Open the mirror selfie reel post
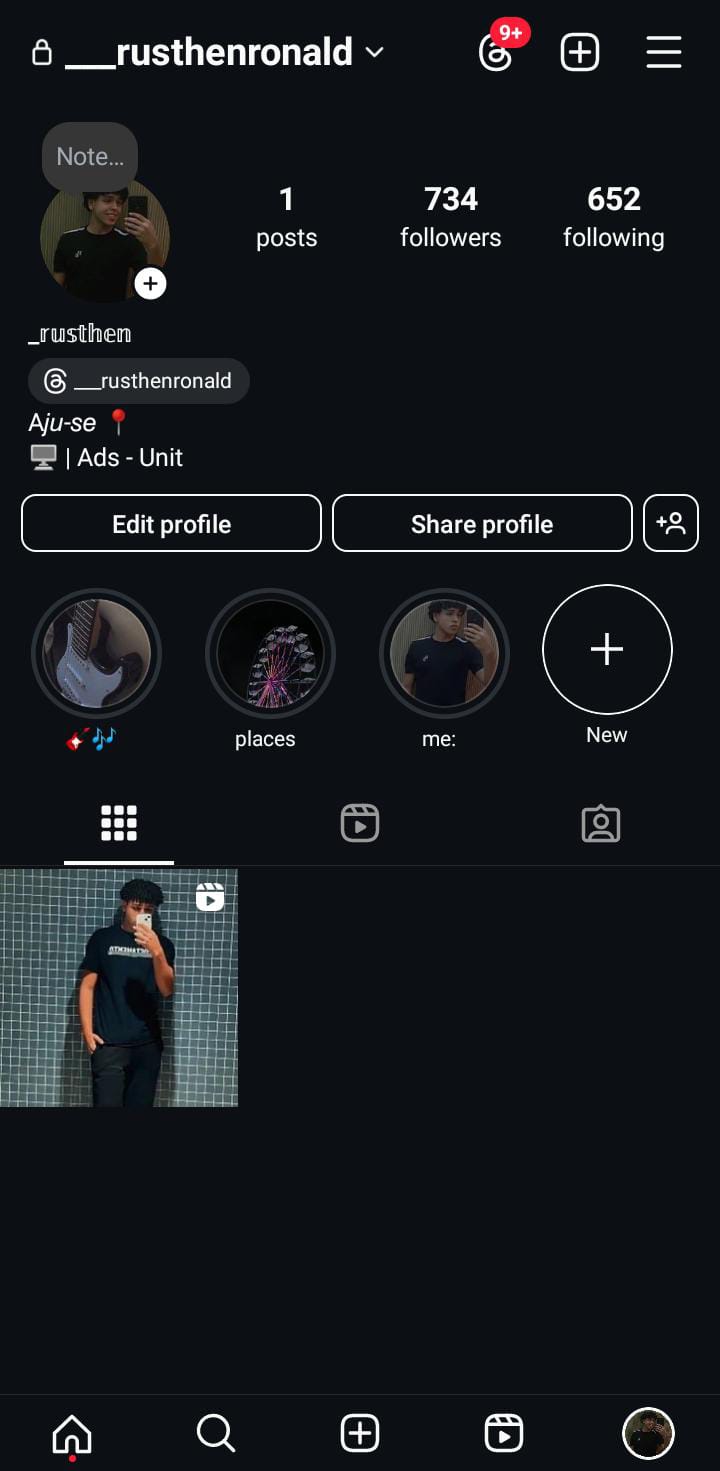 coord(119,987)
